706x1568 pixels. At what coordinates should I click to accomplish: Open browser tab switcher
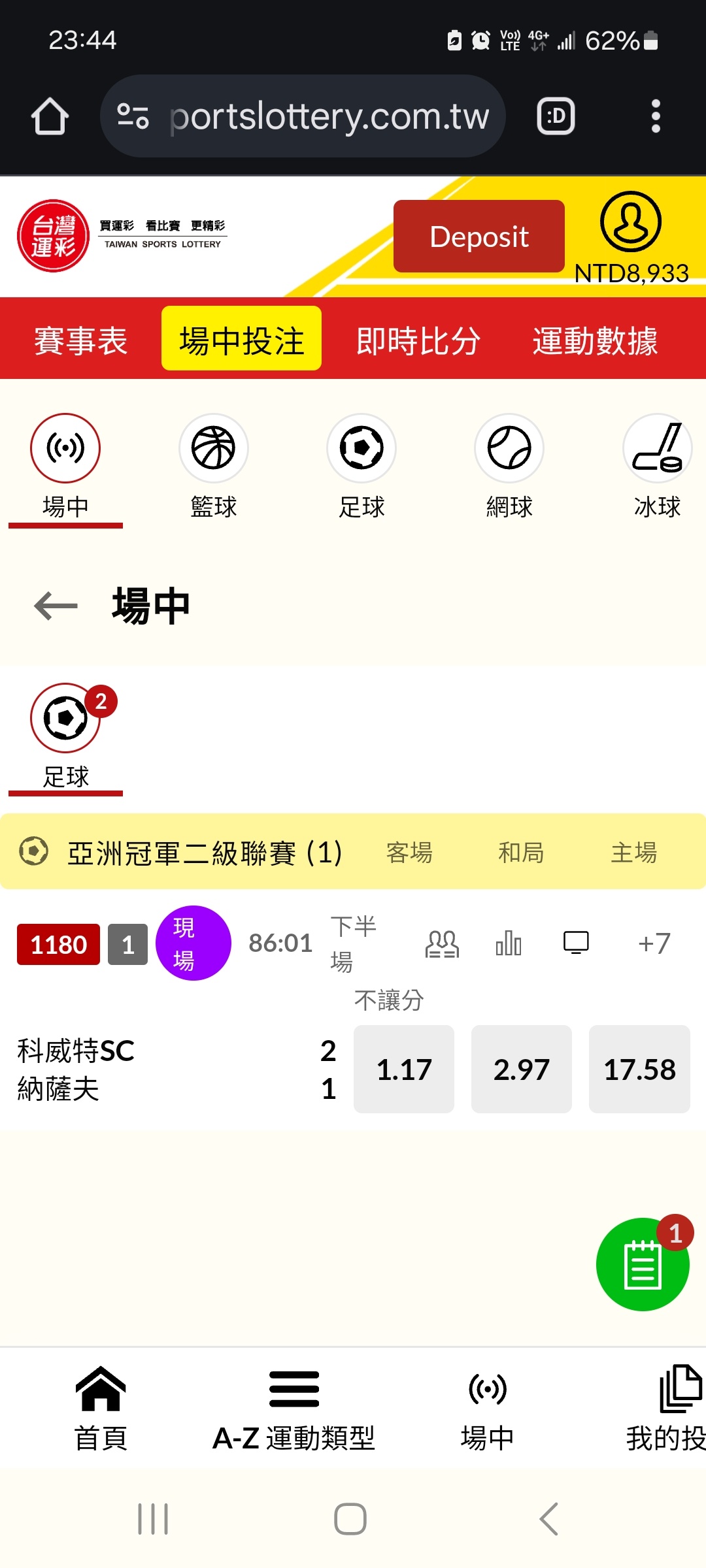pos(556,116)
